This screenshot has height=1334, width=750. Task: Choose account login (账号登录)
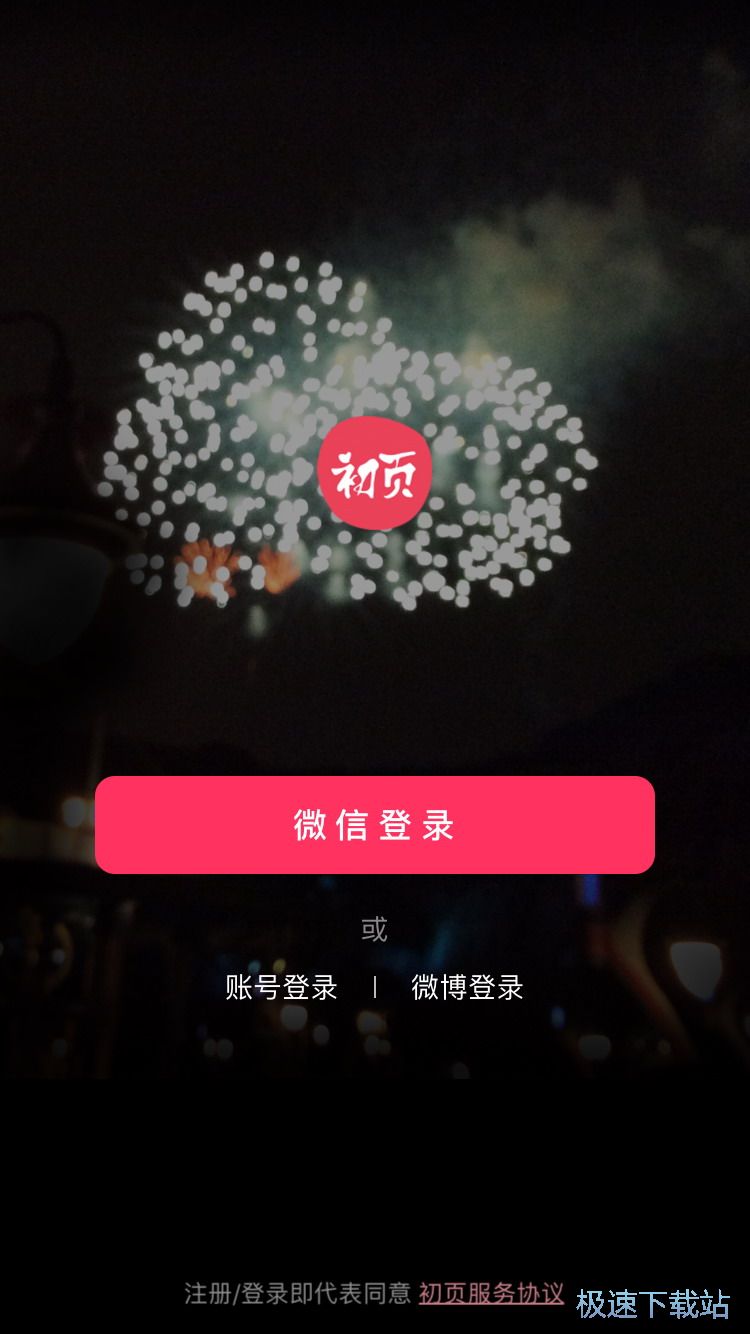(x=281, y=988)
